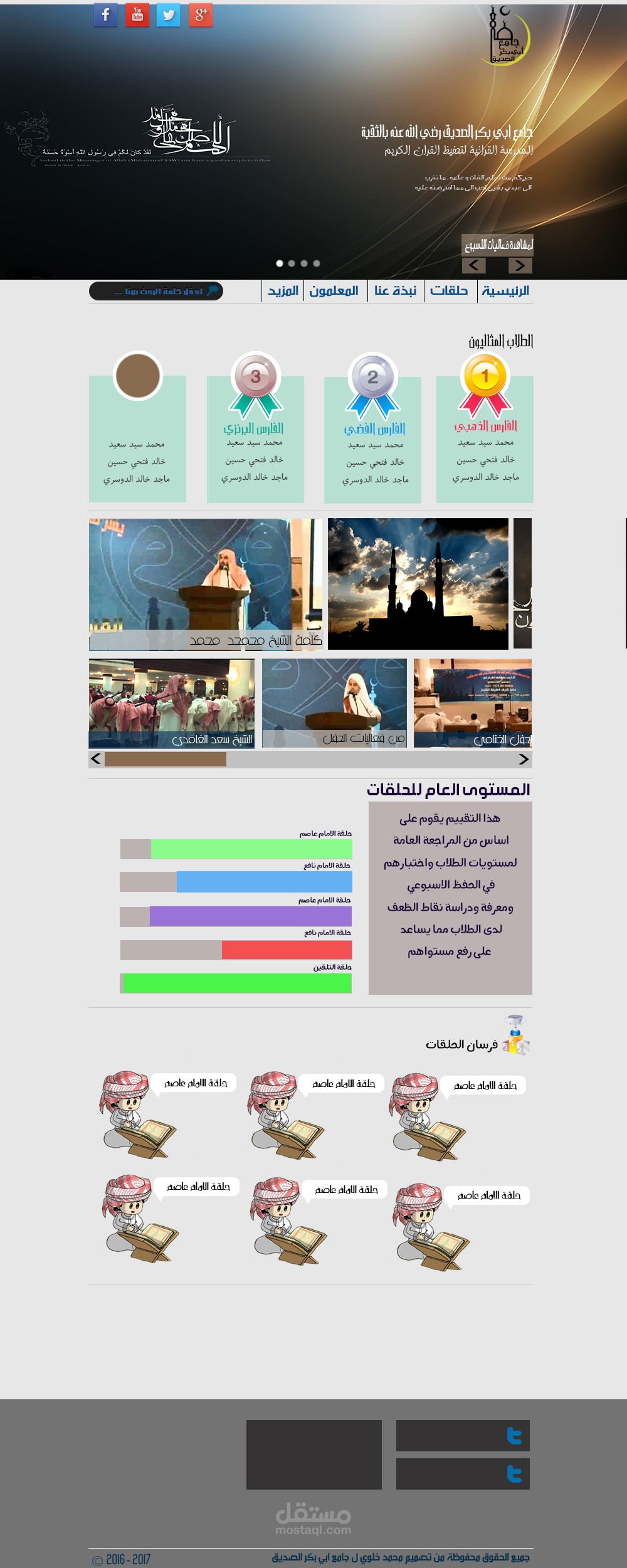This screenshot has width=627, height=1568.
Task: Click the silver medal icon for الفارس الفضي
Action: (x=371, y=376)
